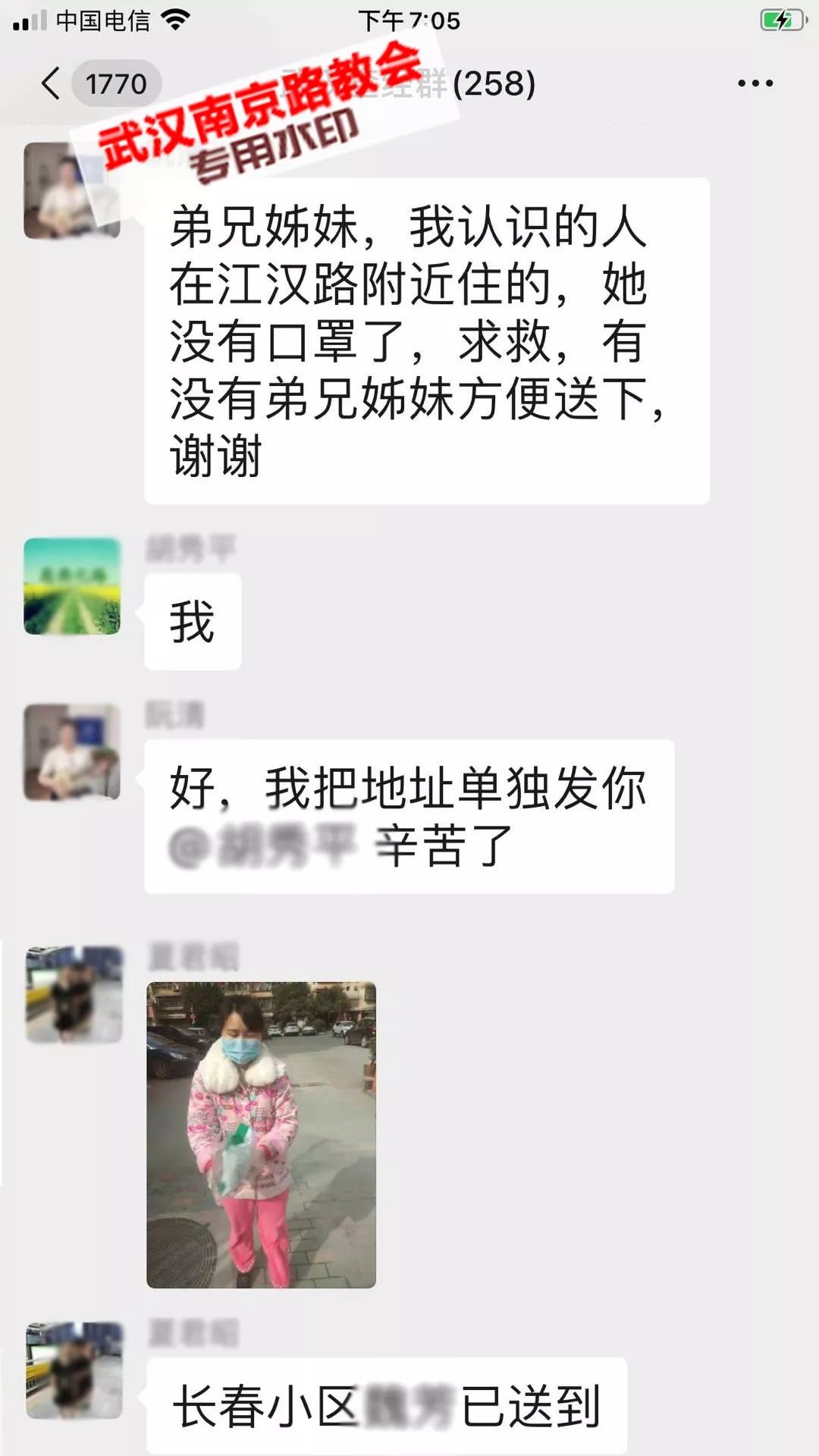Viewport: 819px width, 1456px height.
Task: Open photo of woman in pink jacket
Action: coord(261,1134)
